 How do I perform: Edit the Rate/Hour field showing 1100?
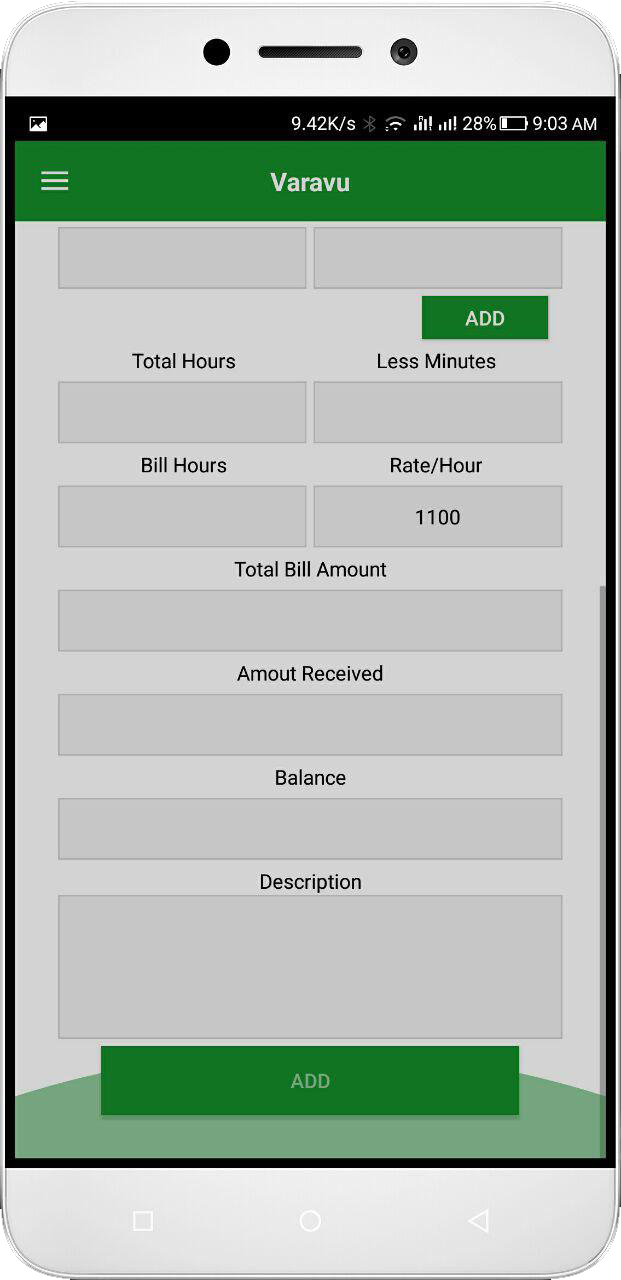click(438, 516)
